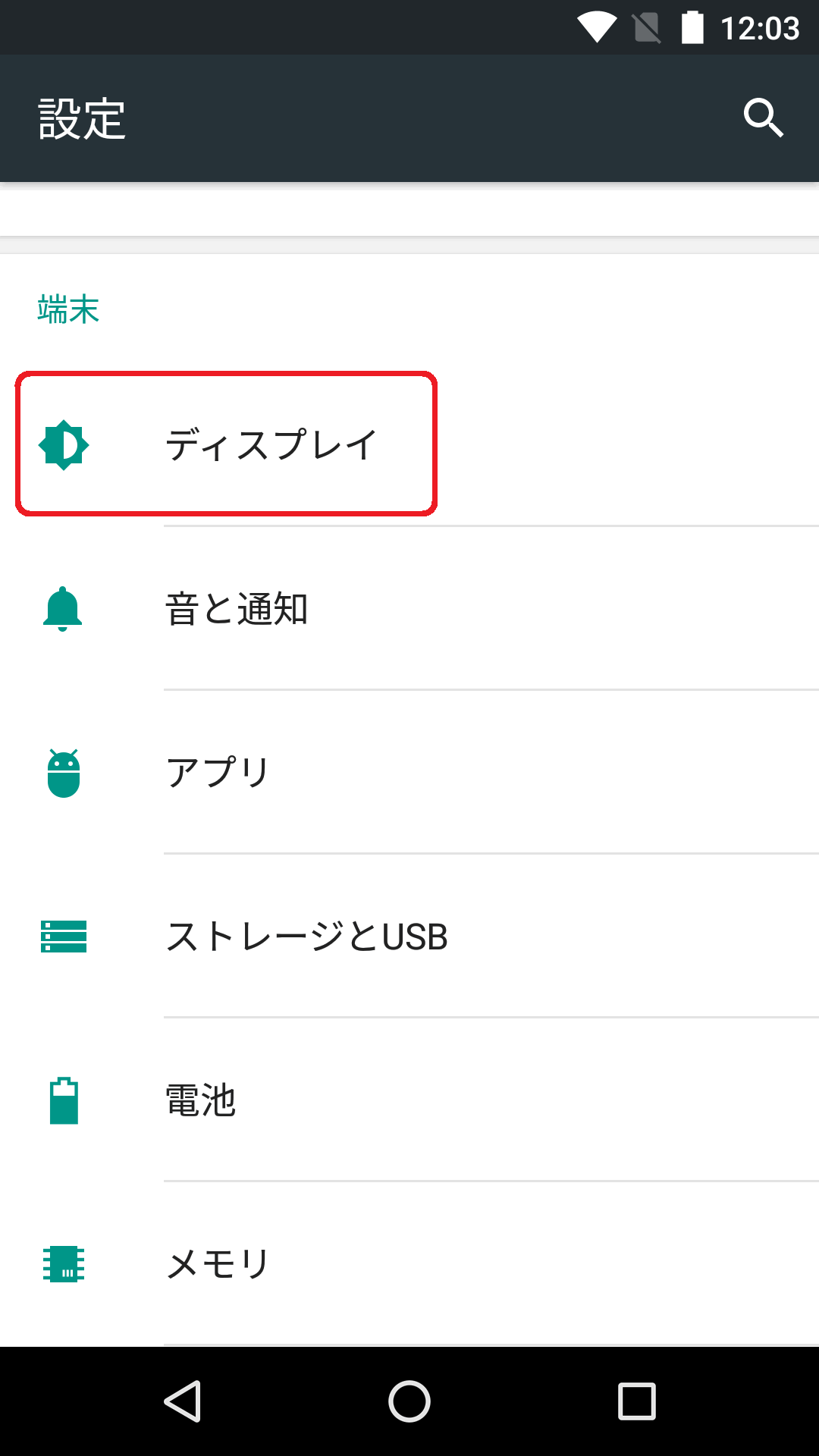Viewport: 819px width, 1456px height.
Task: Open 音と通知 settings
Action: pos(409,608)
